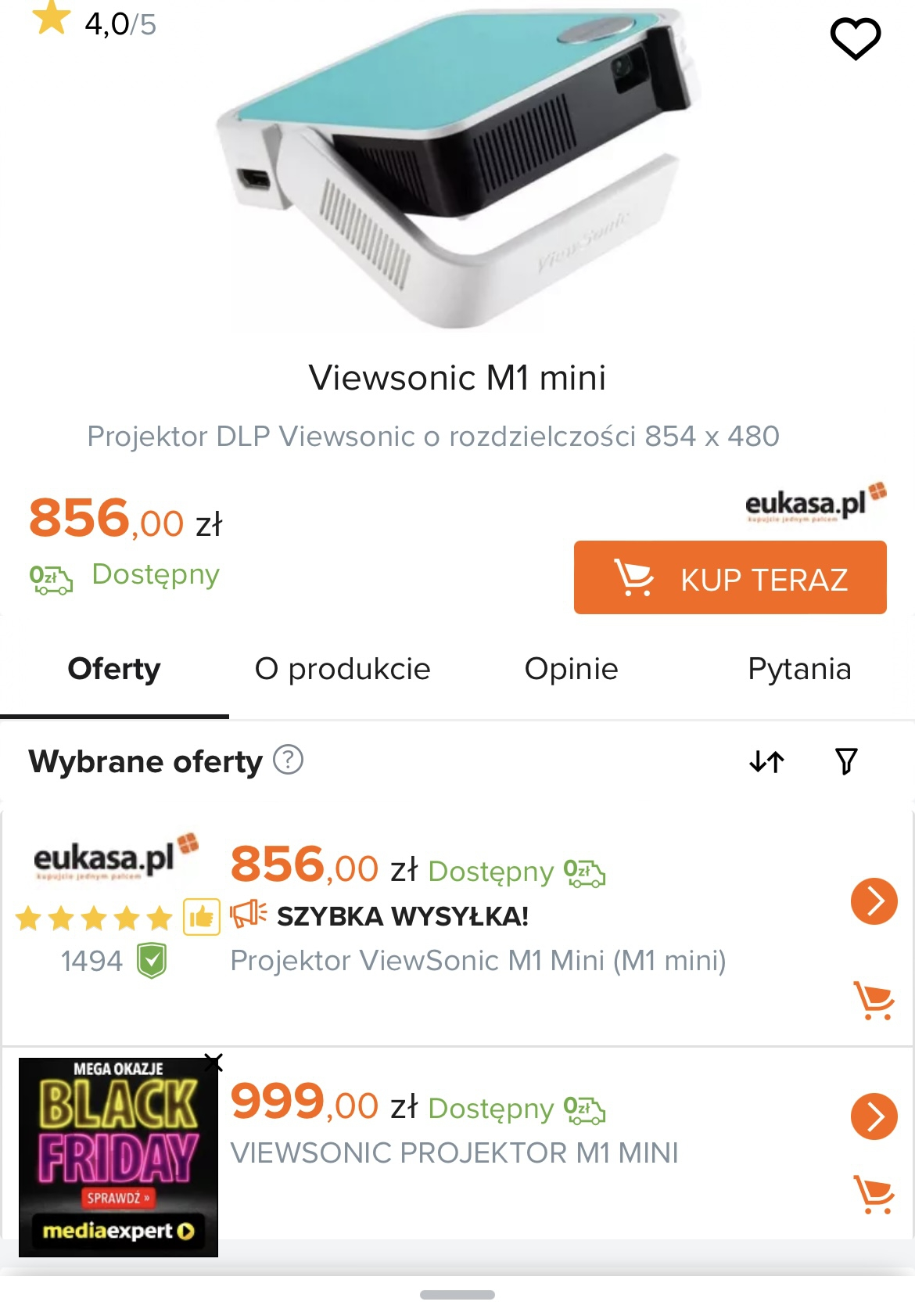
Task: Filter the offers list
Action: click(846, 761)
